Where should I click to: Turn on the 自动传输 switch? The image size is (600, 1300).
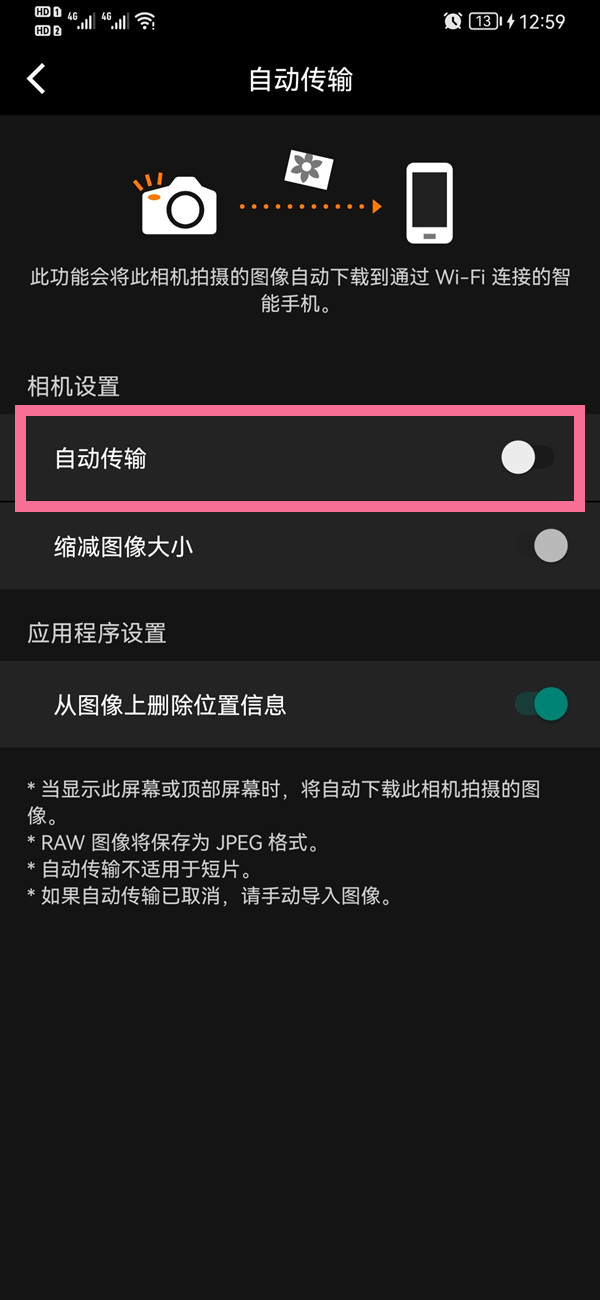click(527, 459)
